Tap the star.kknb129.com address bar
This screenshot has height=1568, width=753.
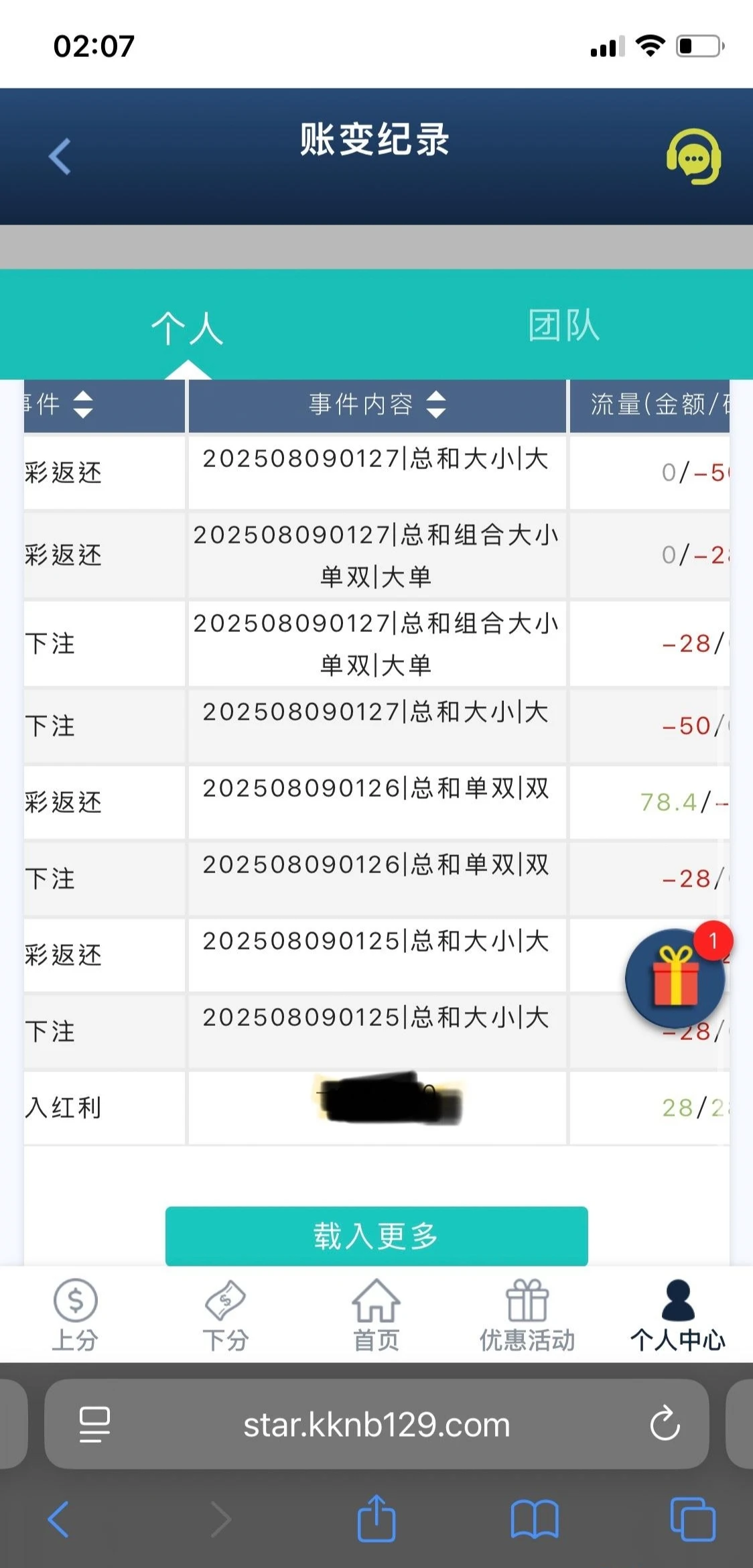[376, 1424]
